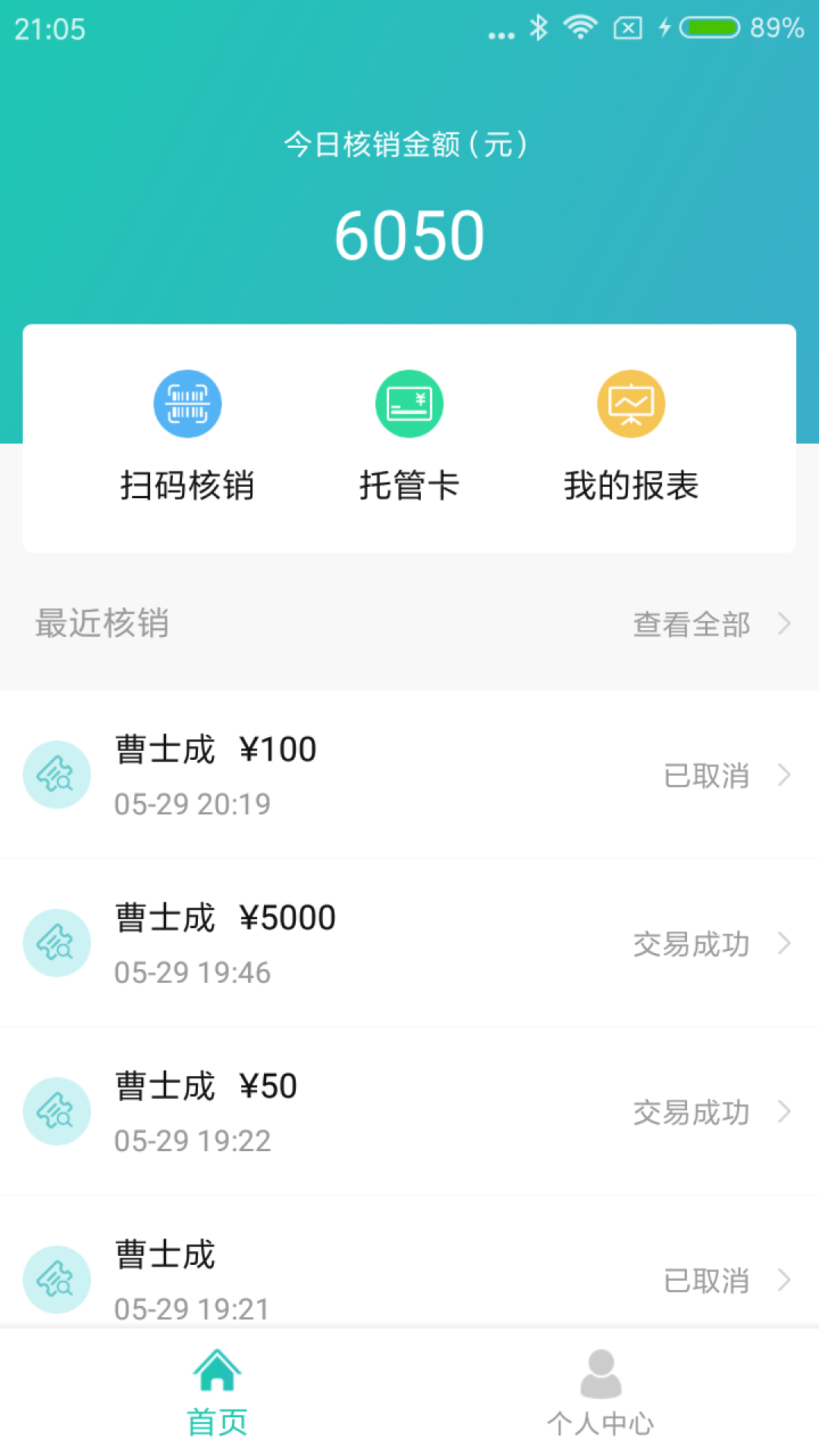819x1456 pixels.
Task: Open the 托管卡 section
Action: click(x=409, y=436)
